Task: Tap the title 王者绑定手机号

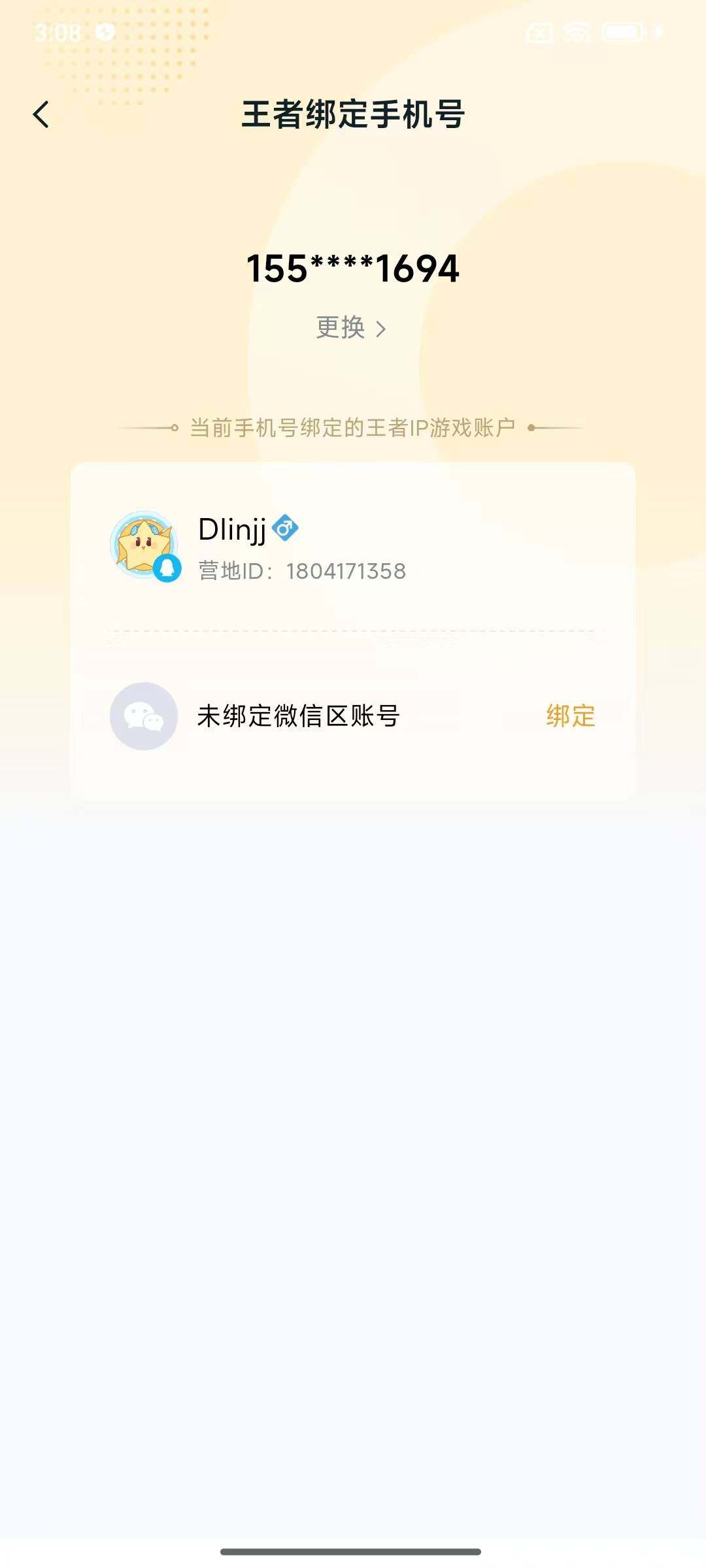Action: 353,113
